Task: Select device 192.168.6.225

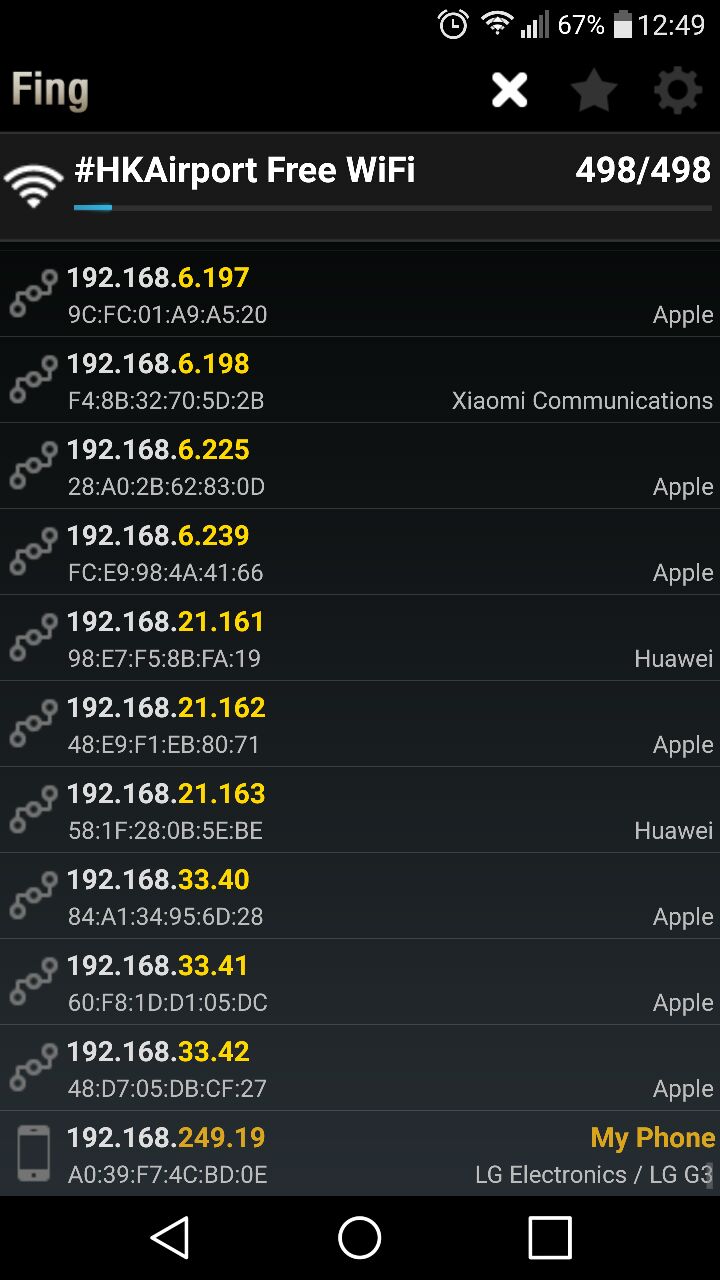Action: [360, 466]
